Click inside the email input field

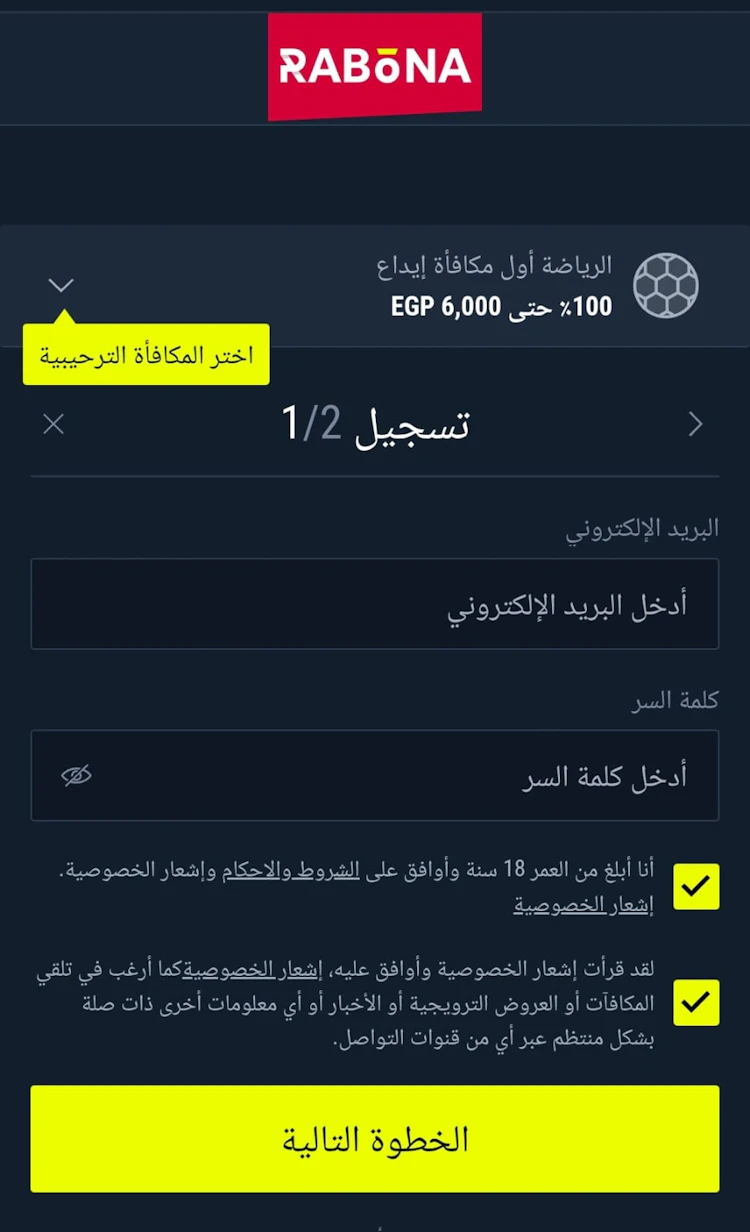375,604
